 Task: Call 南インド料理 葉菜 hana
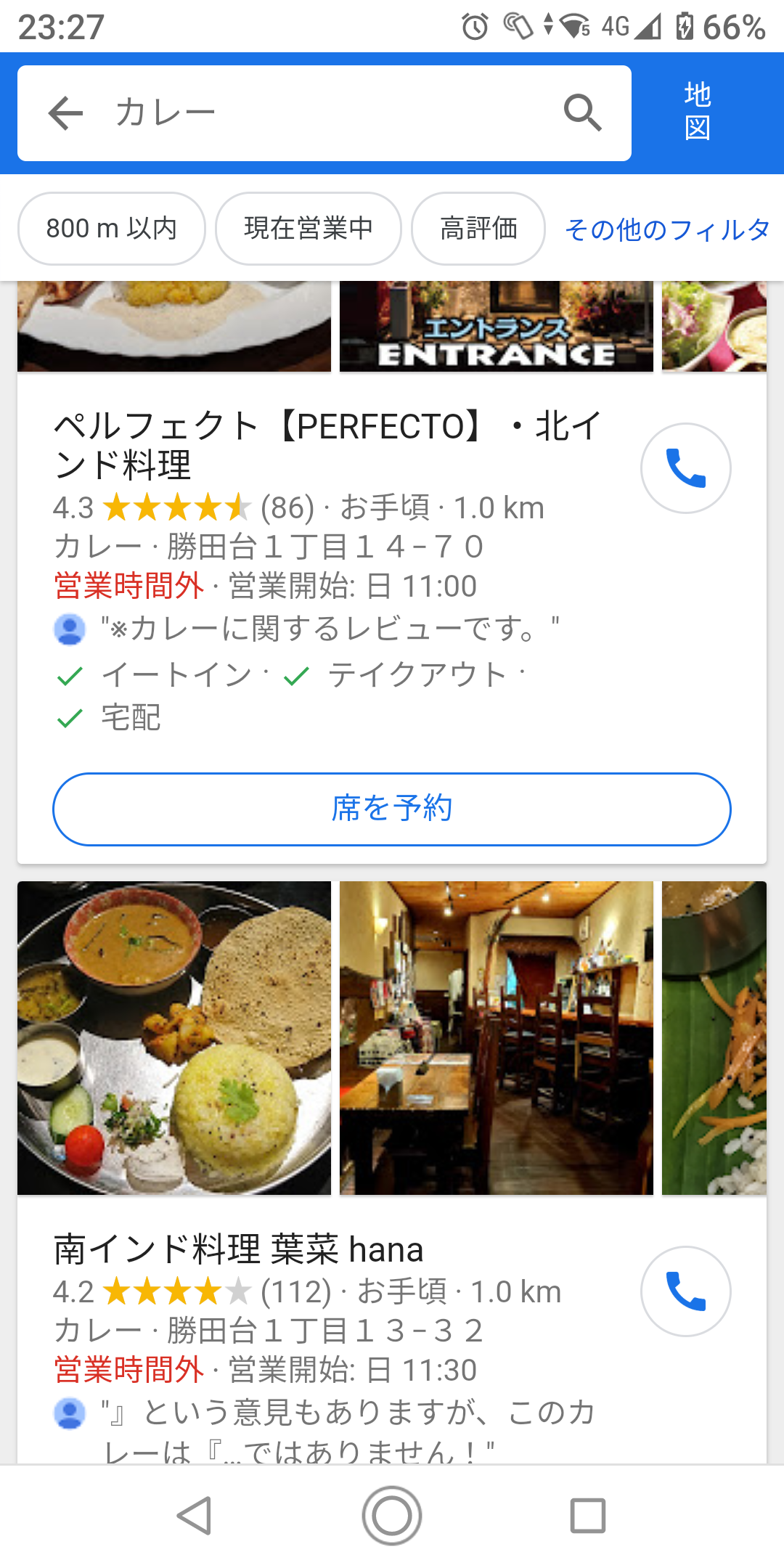(x=685, y=1291)
